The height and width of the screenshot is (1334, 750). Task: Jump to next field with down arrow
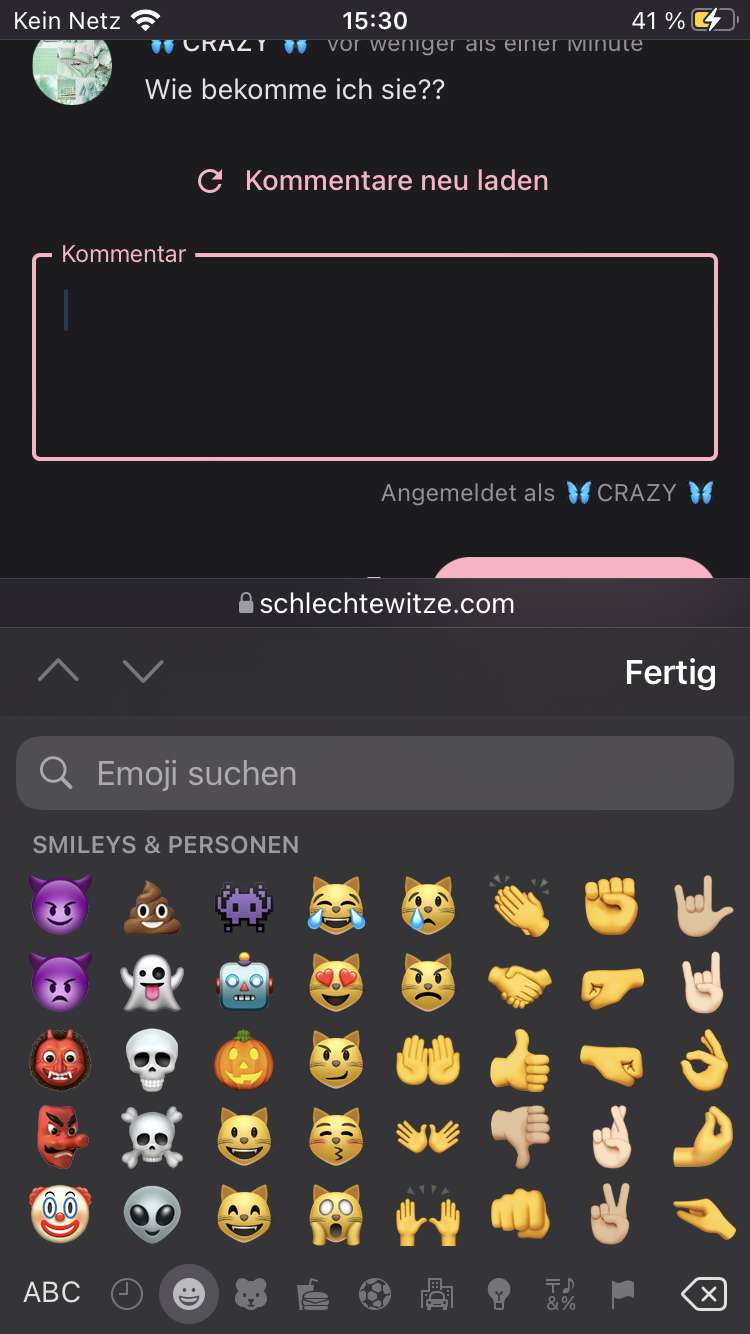pos(143,671)
